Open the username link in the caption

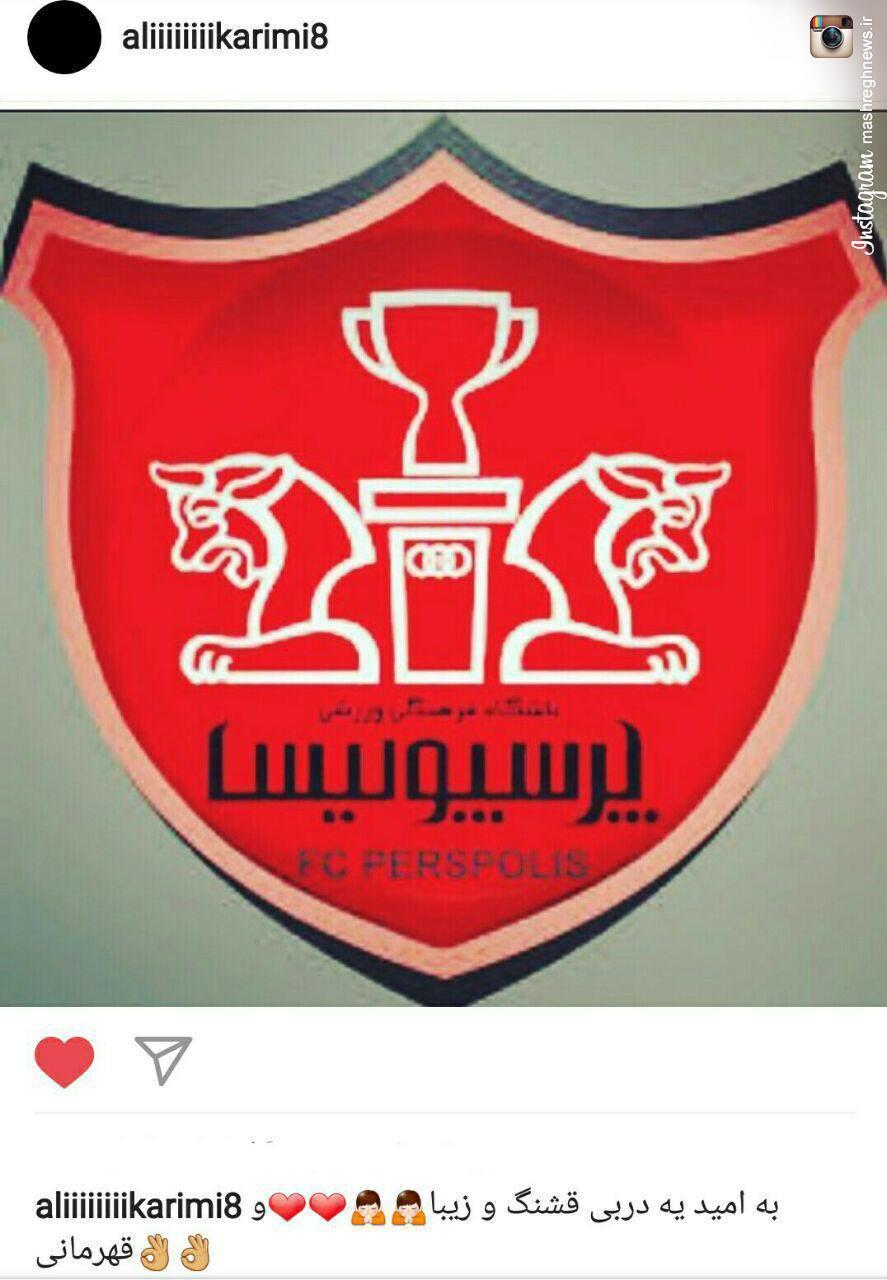pyautogui.click(x=138, y=1206)
